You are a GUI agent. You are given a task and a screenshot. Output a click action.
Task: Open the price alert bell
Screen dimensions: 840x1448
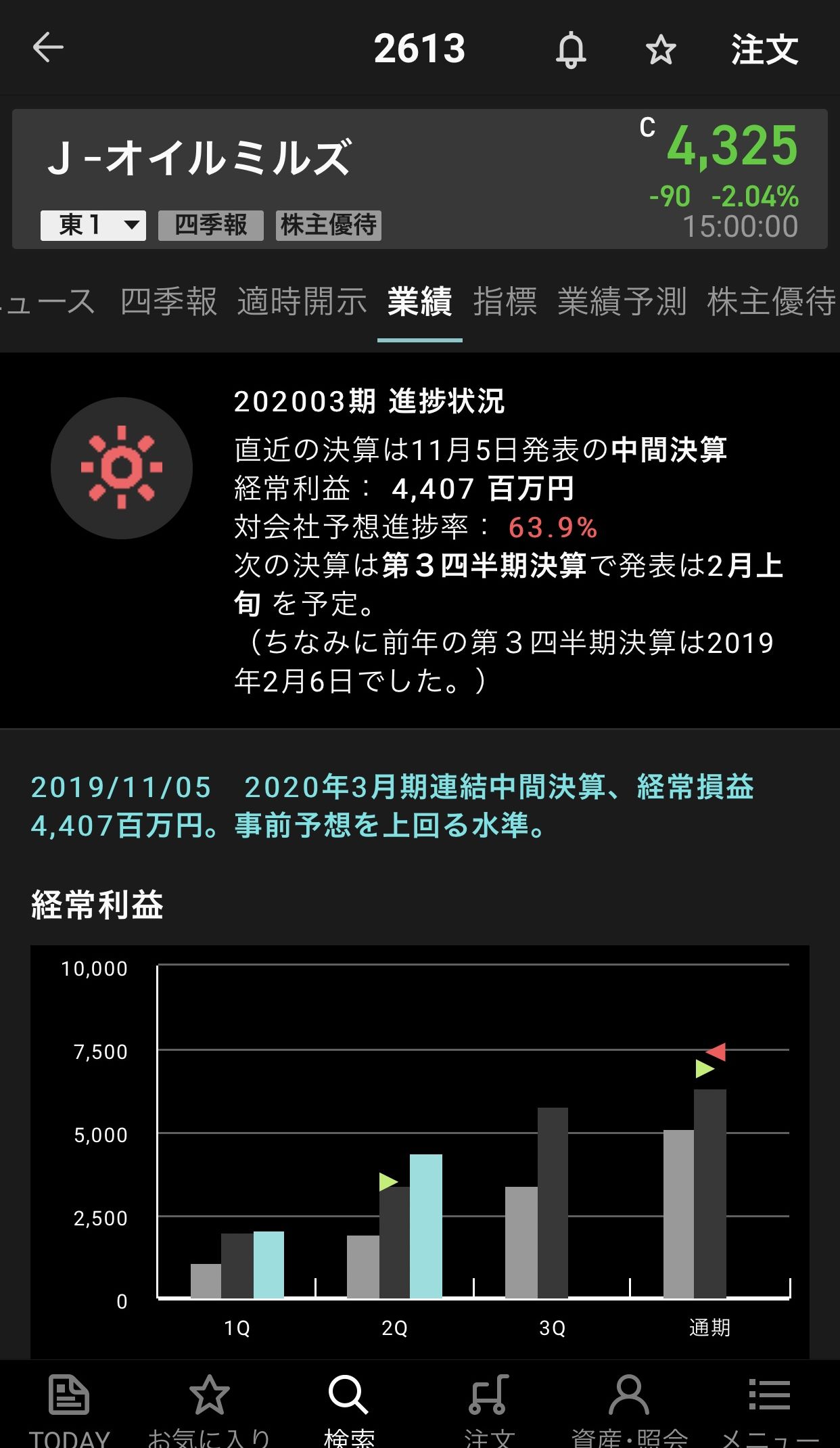pos(571,49)
